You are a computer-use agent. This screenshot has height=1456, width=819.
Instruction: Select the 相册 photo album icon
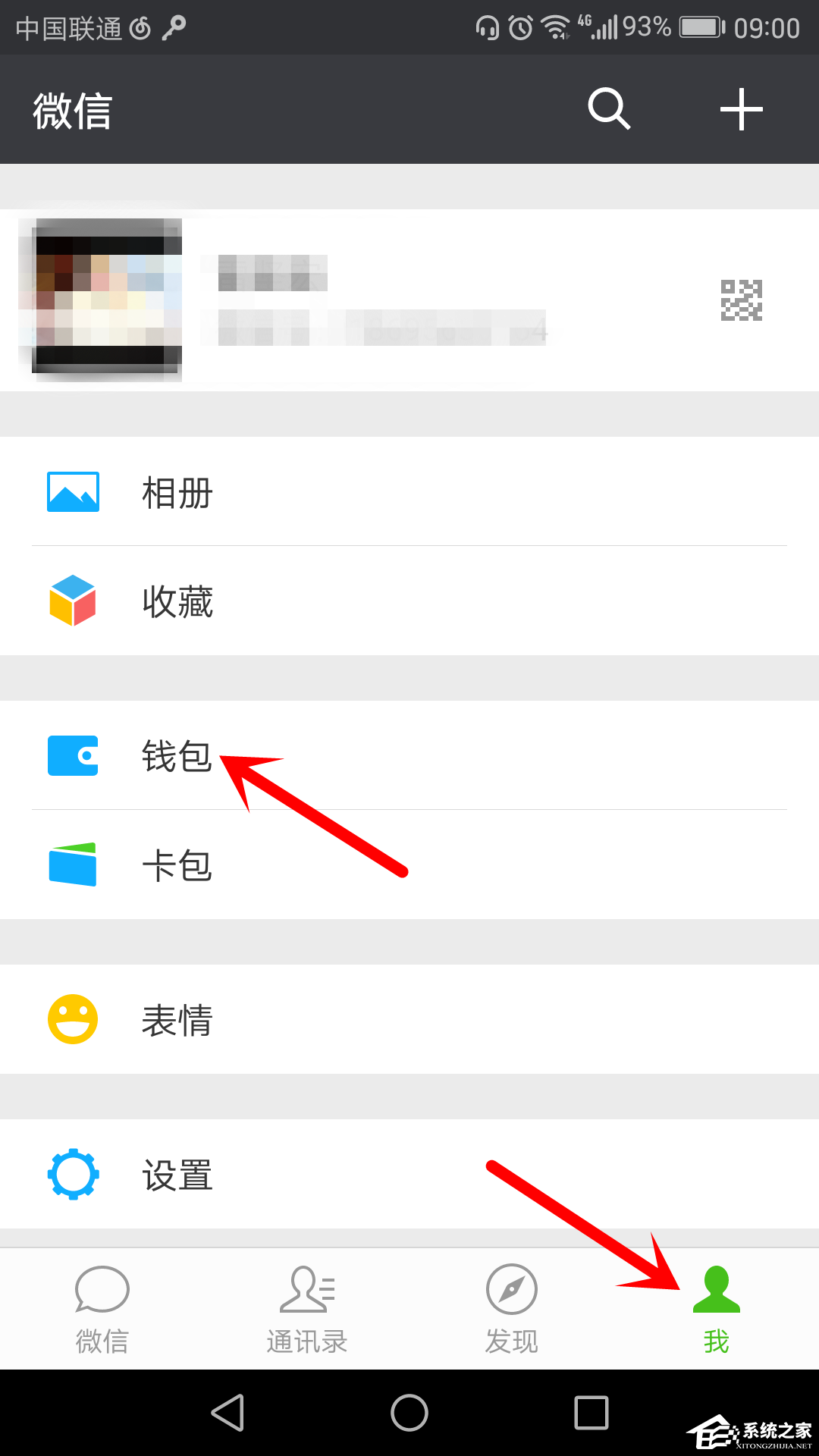click(72, 491)
